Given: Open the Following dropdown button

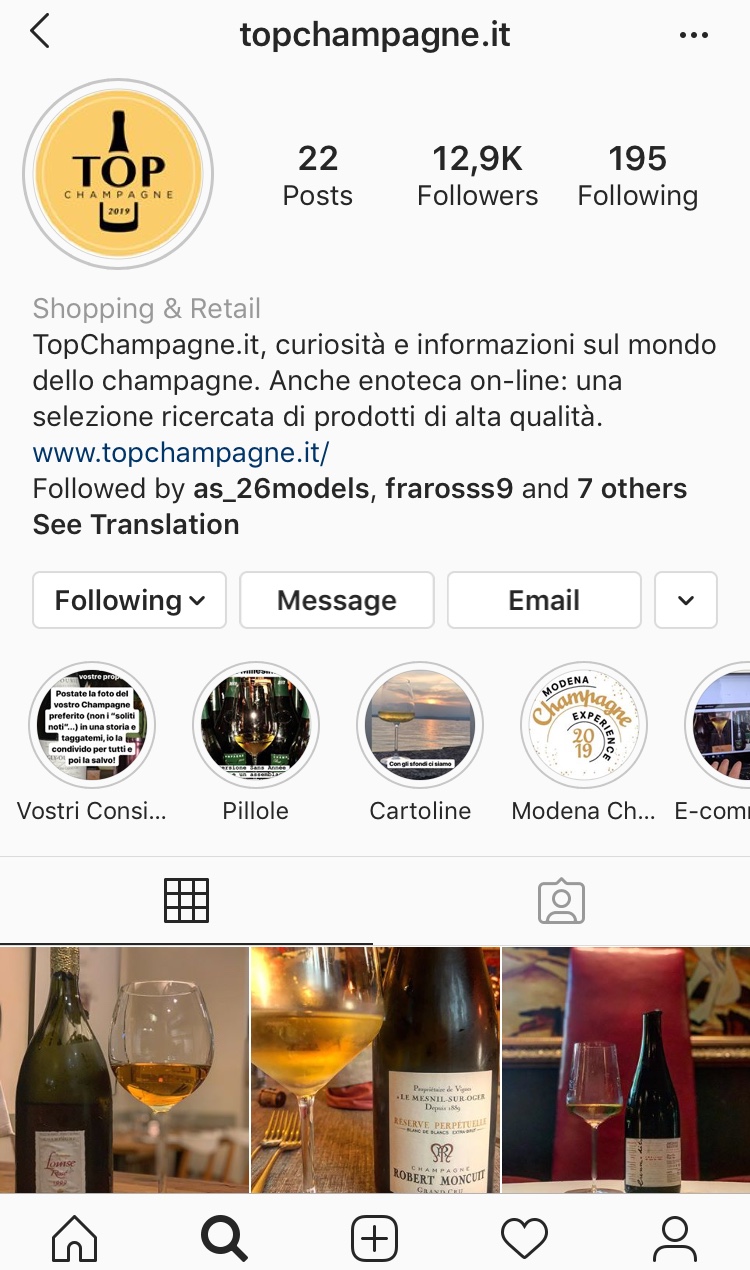Looking at the screenshot, I should 130,600.
